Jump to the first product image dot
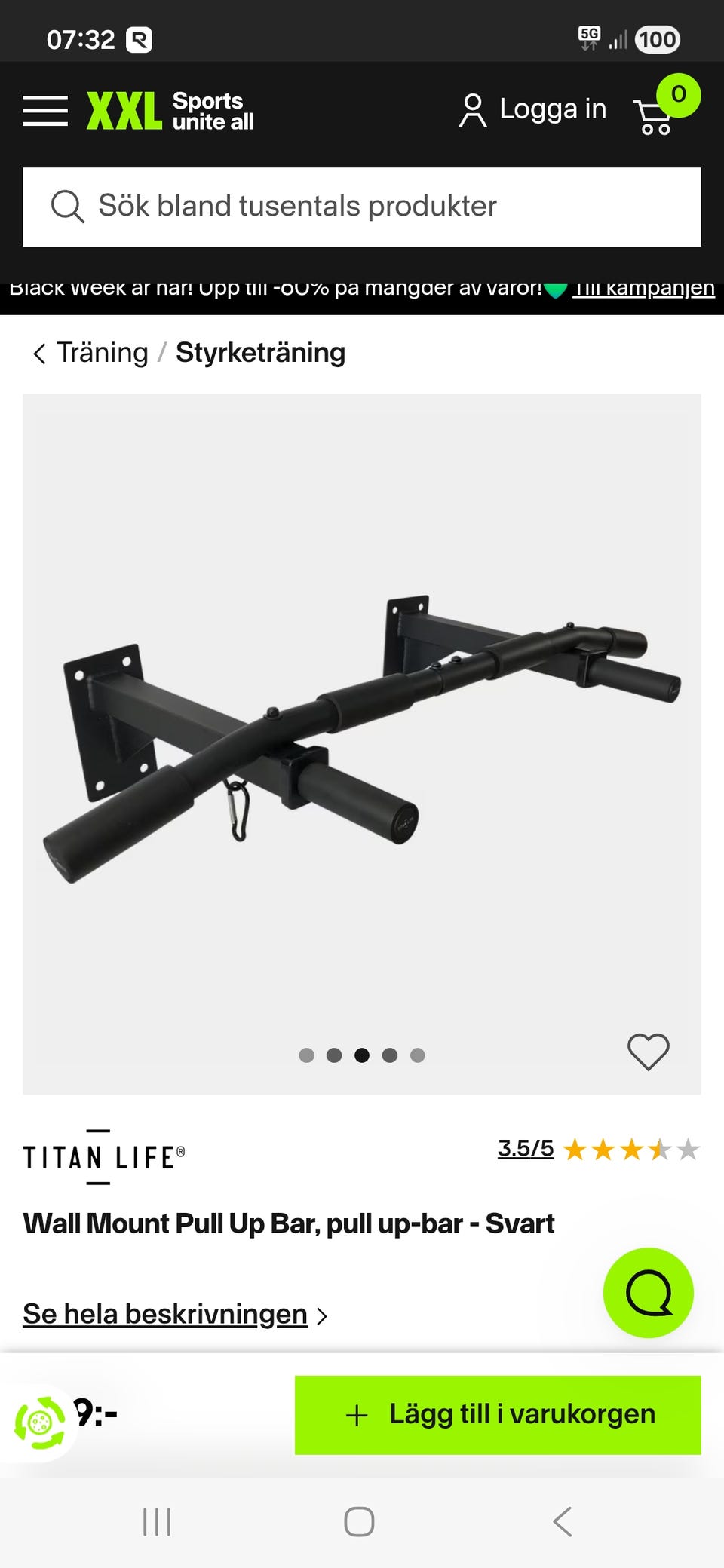This screenshot has height=1568, width=724. click(x=306, y=1055)
